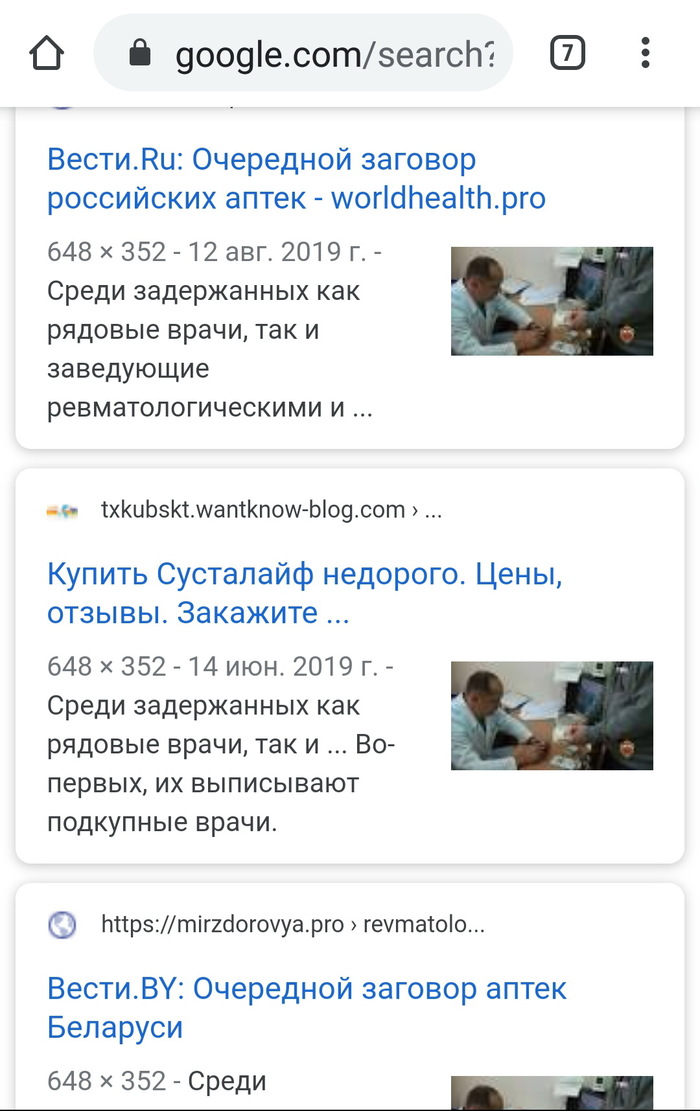Open the tab switcher showing 7 tabs
700x1111 pixels.
pos(567,53)
